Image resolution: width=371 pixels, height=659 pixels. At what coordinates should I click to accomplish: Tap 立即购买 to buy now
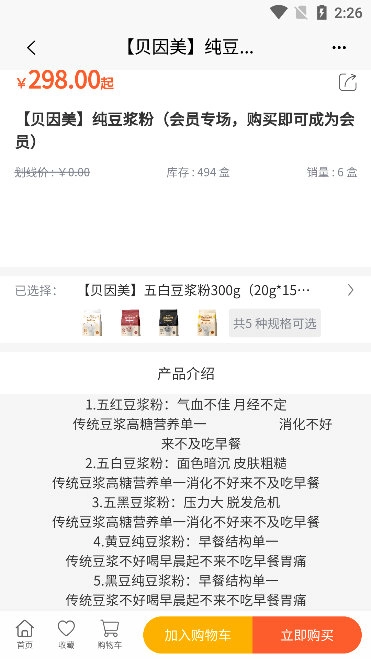click(x=307, y=635)
